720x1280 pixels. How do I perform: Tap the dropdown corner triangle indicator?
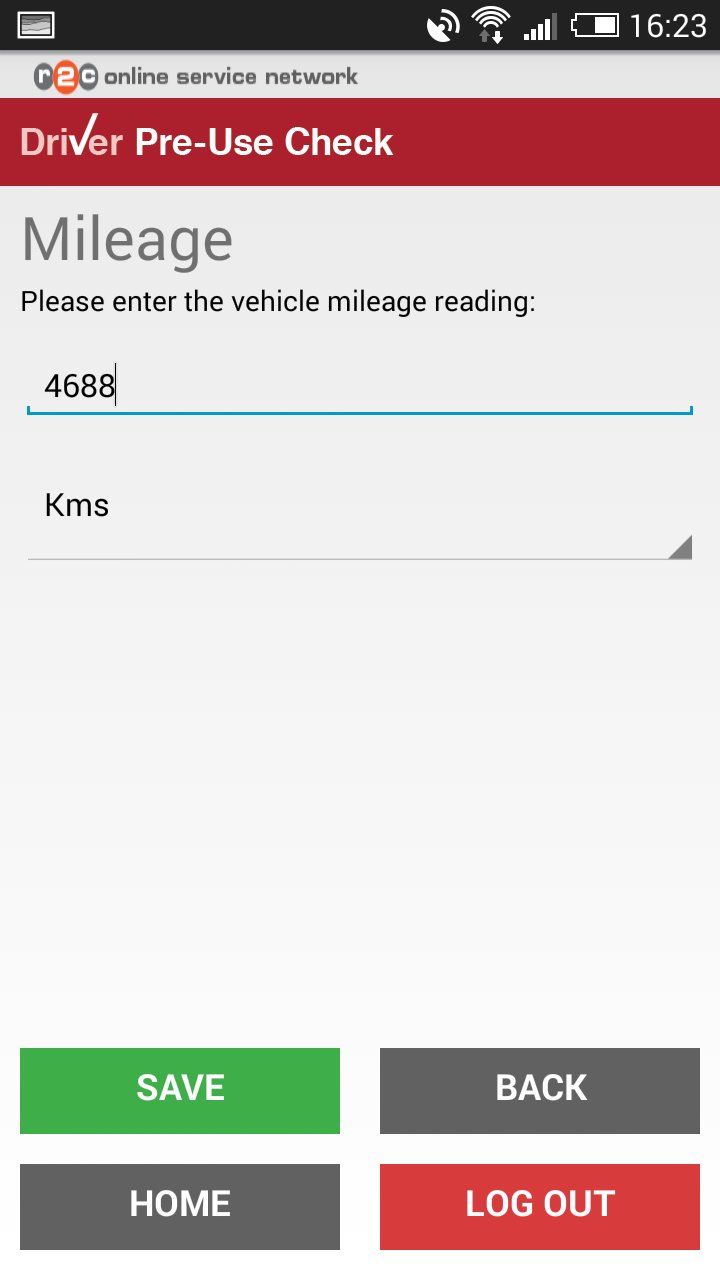click(x=682, y=546)
